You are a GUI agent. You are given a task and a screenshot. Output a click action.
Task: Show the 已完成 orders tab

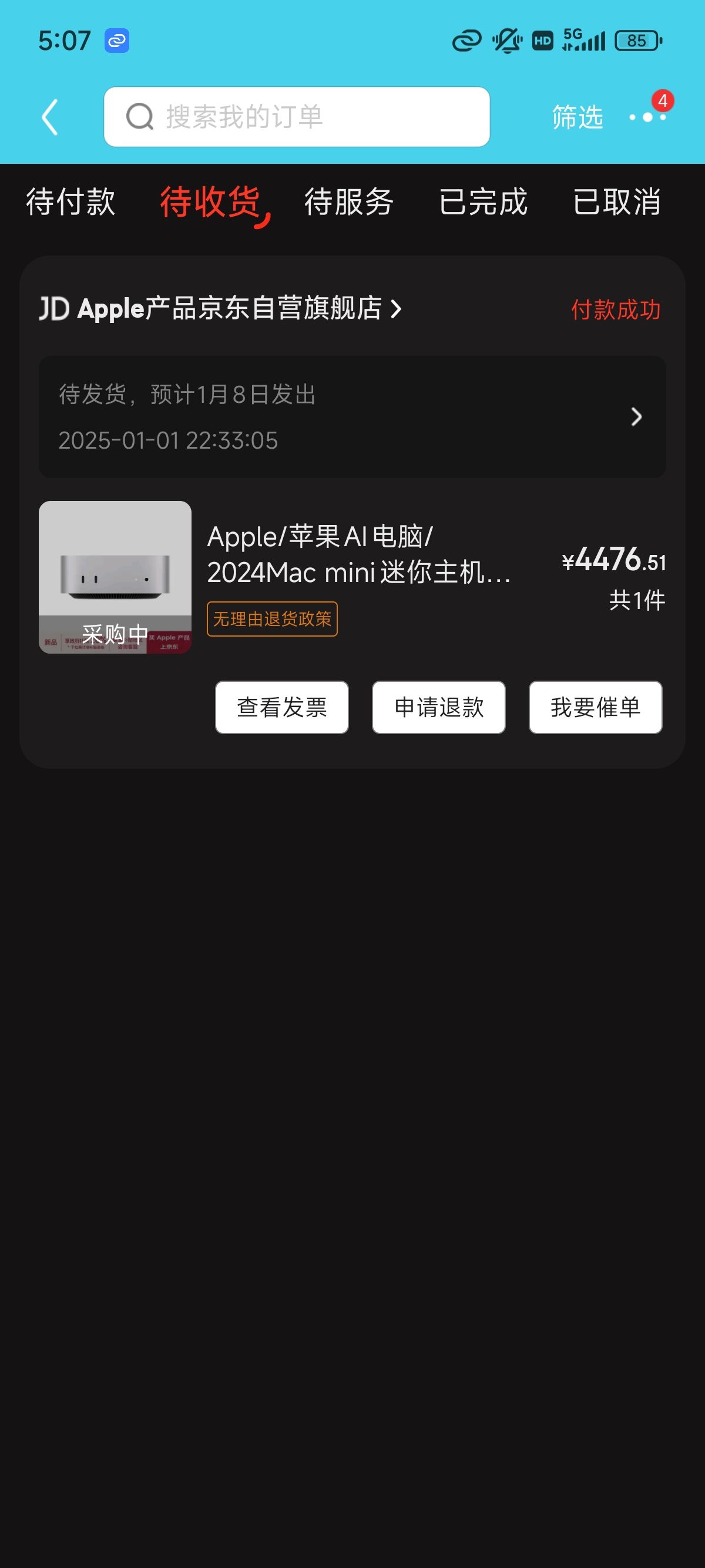coord(484,201)
